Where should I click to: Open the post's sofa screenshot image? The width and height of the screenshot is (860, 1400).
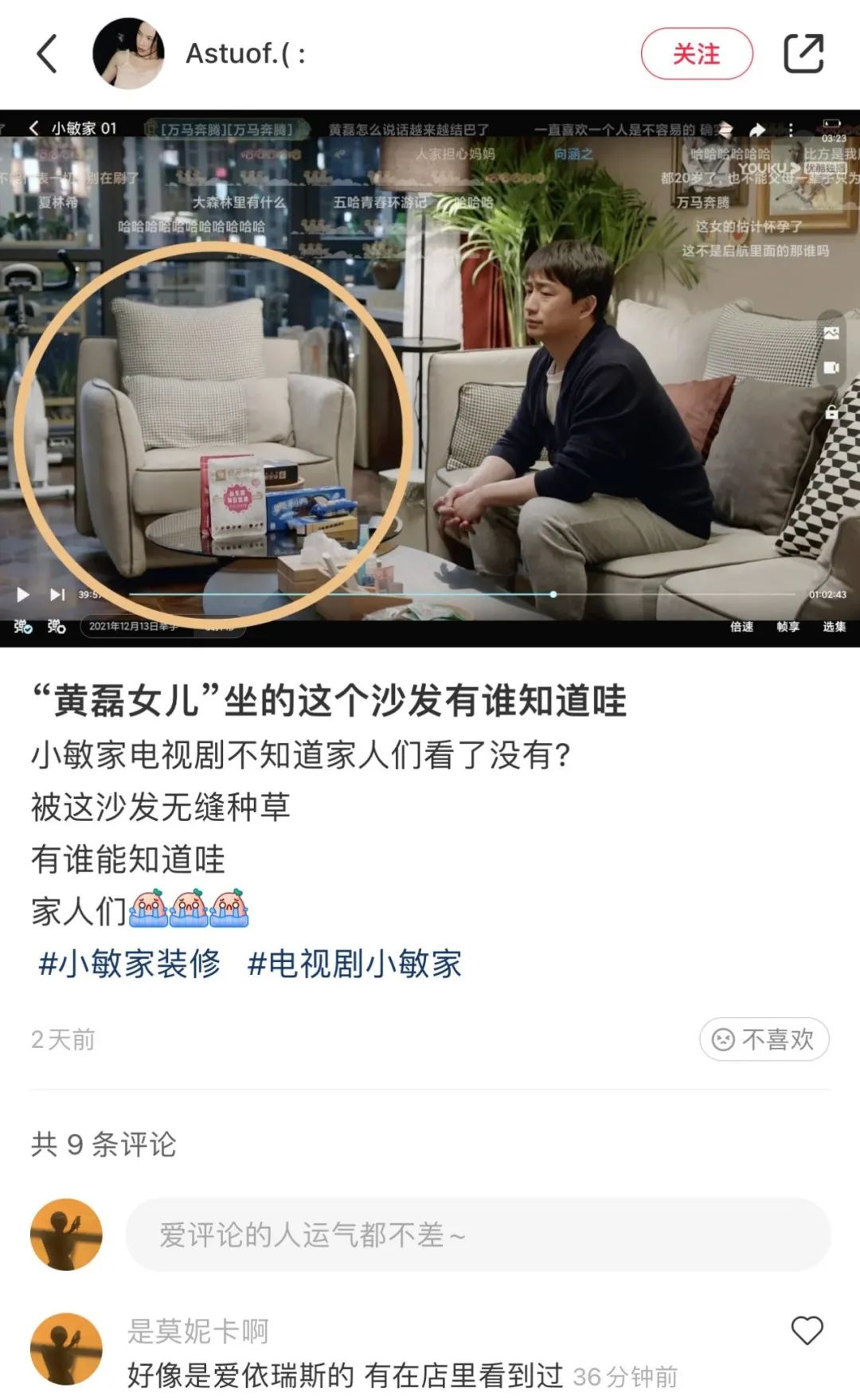click(430, 378)
